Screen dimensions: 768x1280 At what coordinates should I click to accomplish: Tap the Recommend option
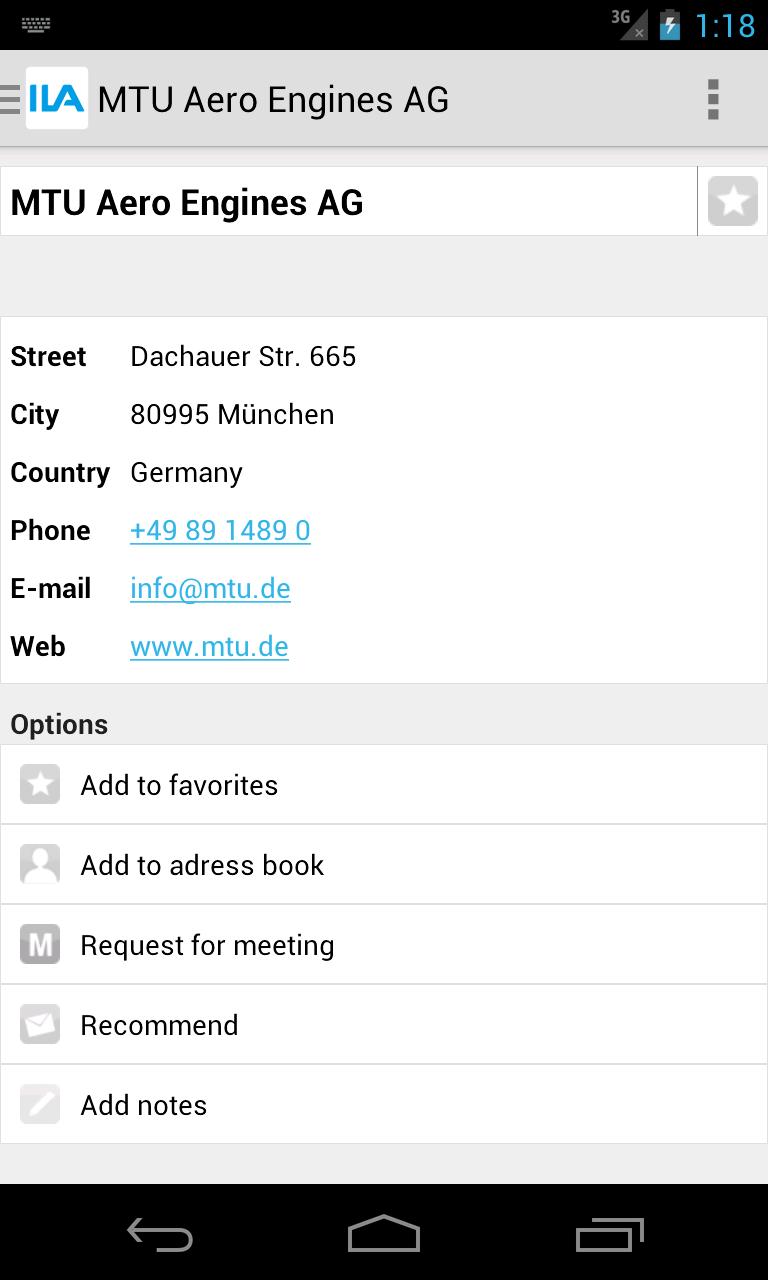[384, 1025]
